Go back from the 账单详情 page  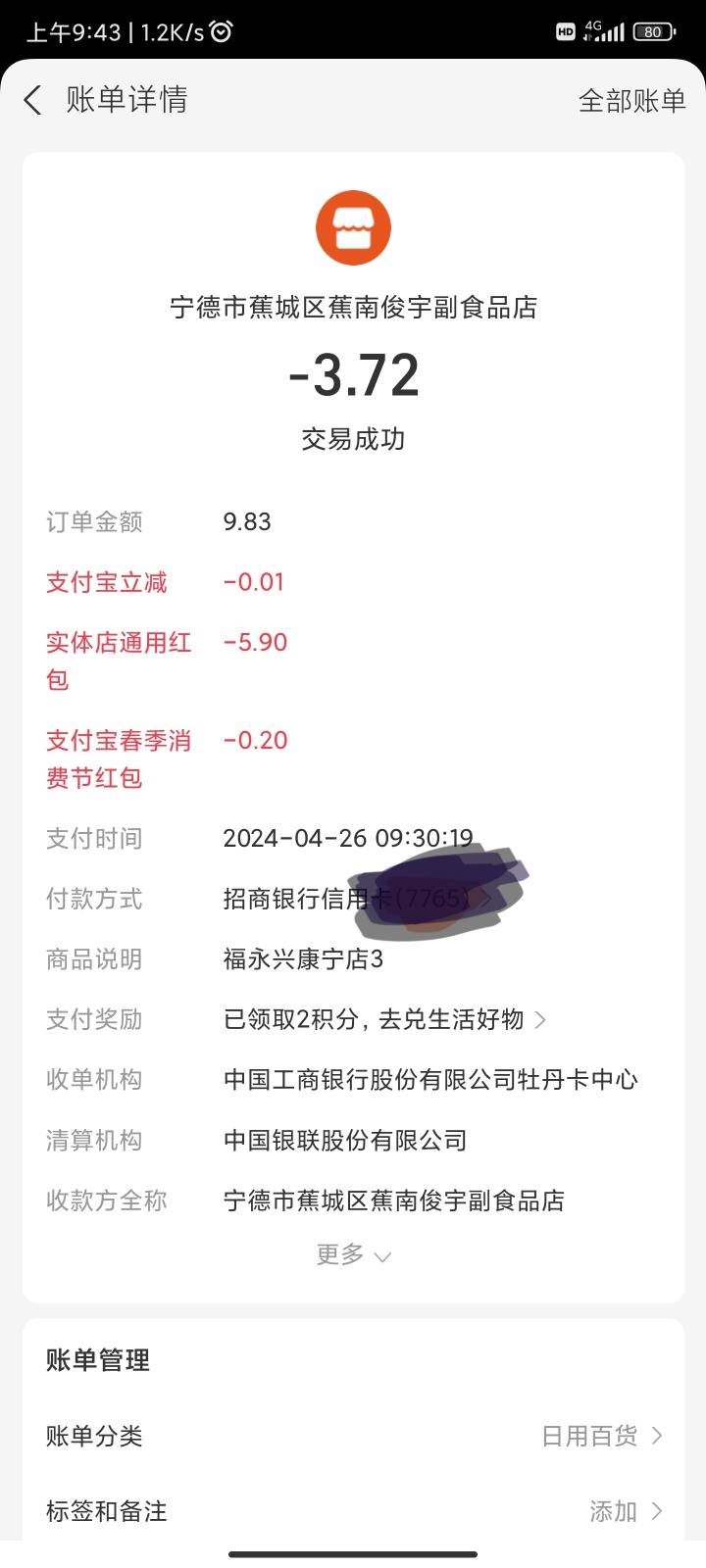point(33,100)
